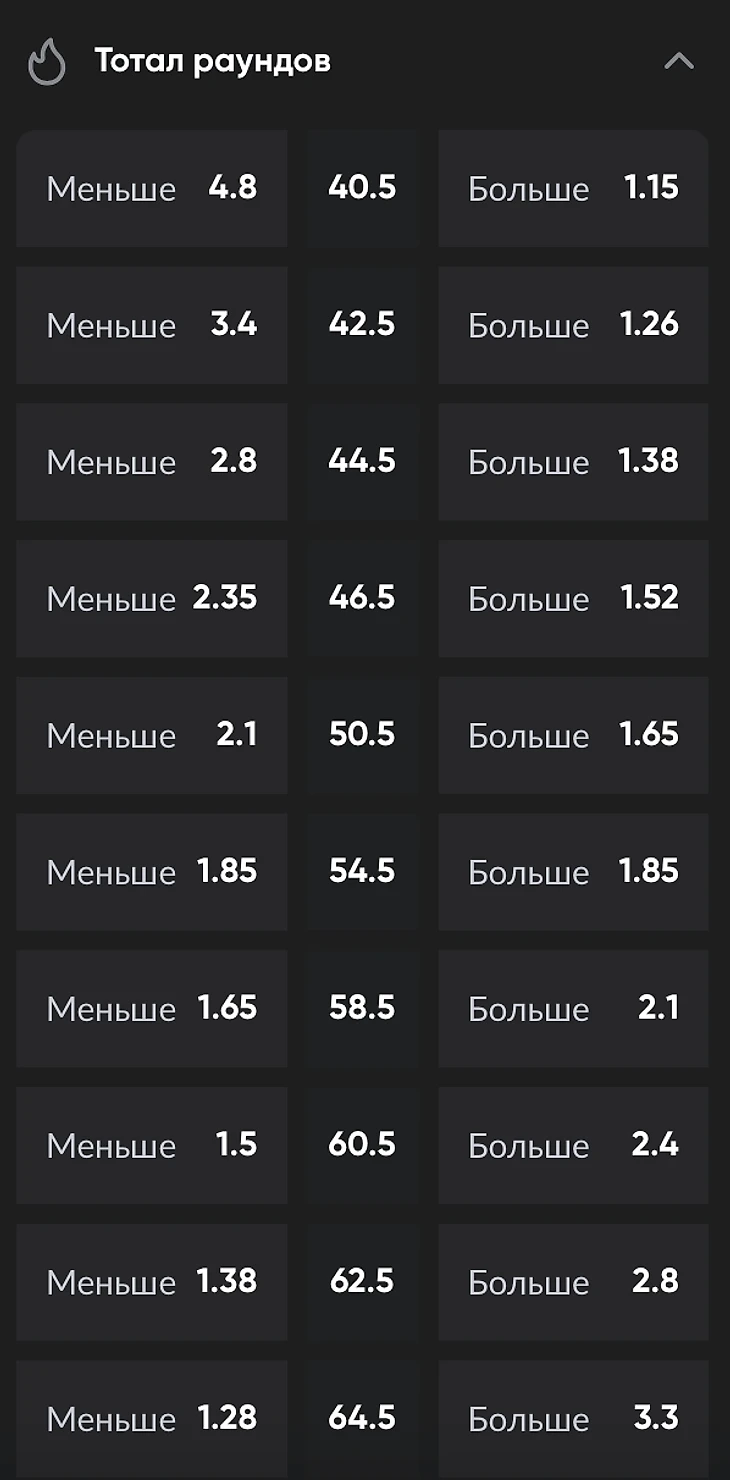The height and width of the screenshot is (1480, 730).
Task: Select Меньше 54.5 at 1.85
Action: [152, 871]
